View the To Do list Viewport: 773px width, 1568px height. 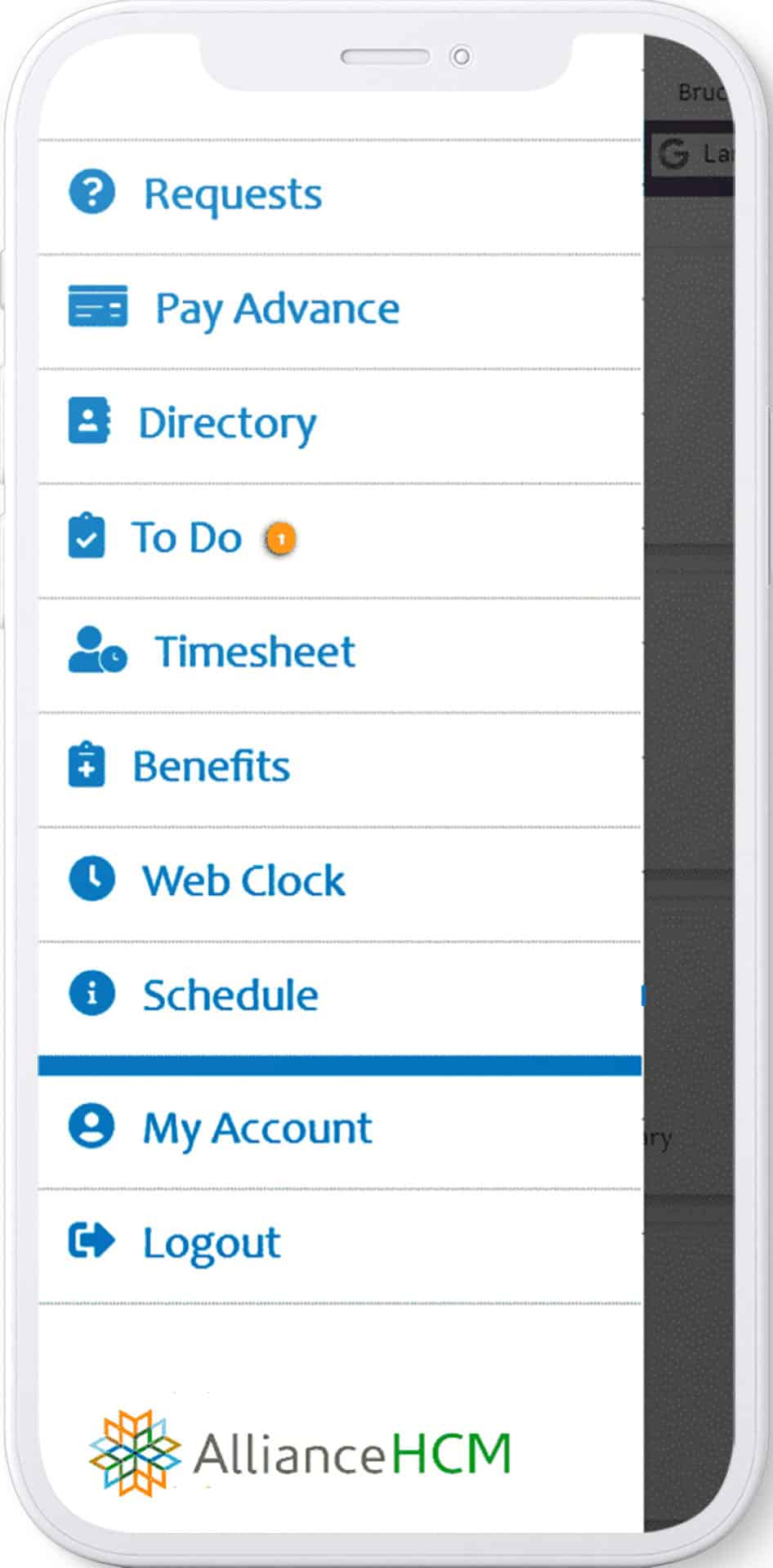[x=186, y=538]
